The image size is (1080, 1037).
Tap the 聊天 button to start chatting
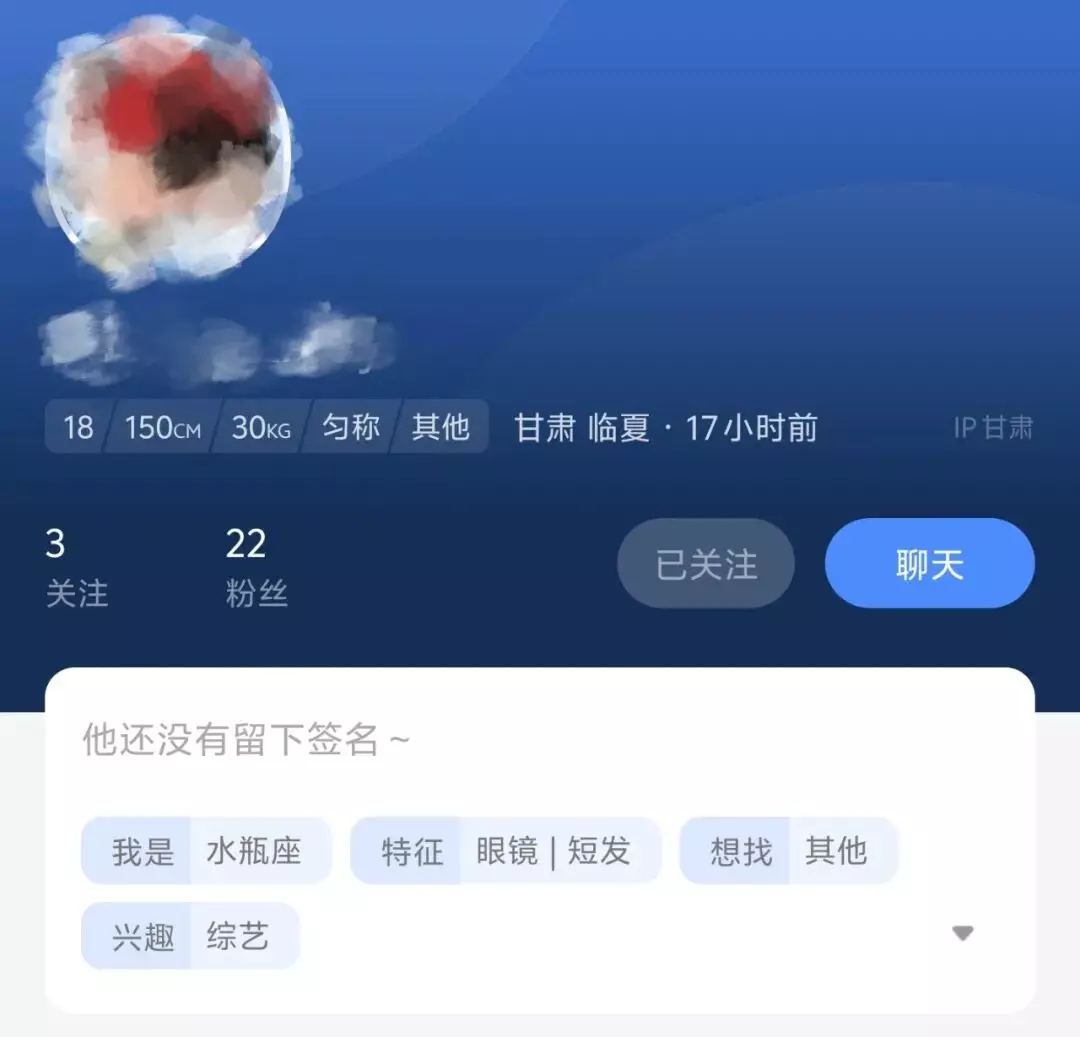click(929, 563)
